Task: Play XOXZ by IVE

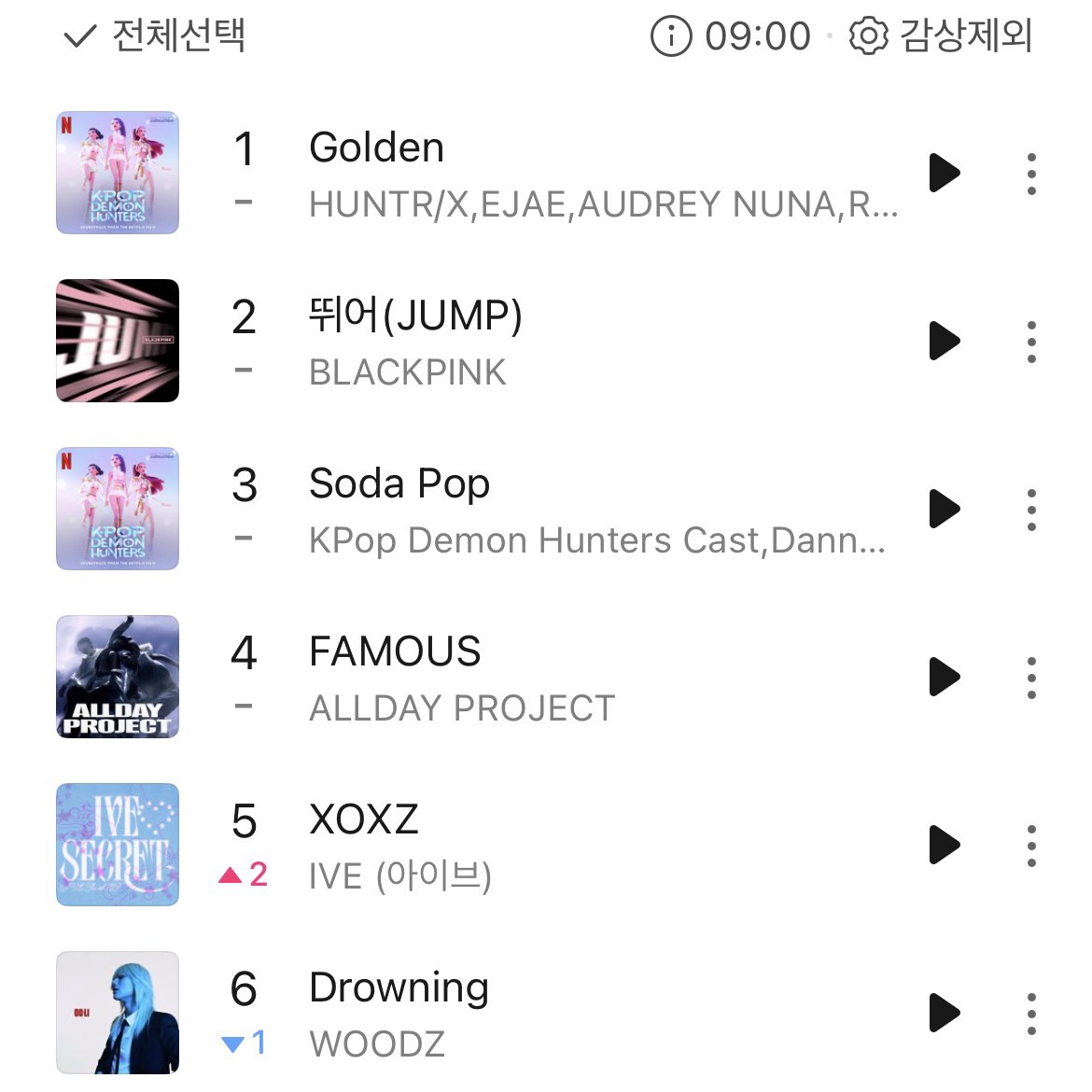Action: 945,845
